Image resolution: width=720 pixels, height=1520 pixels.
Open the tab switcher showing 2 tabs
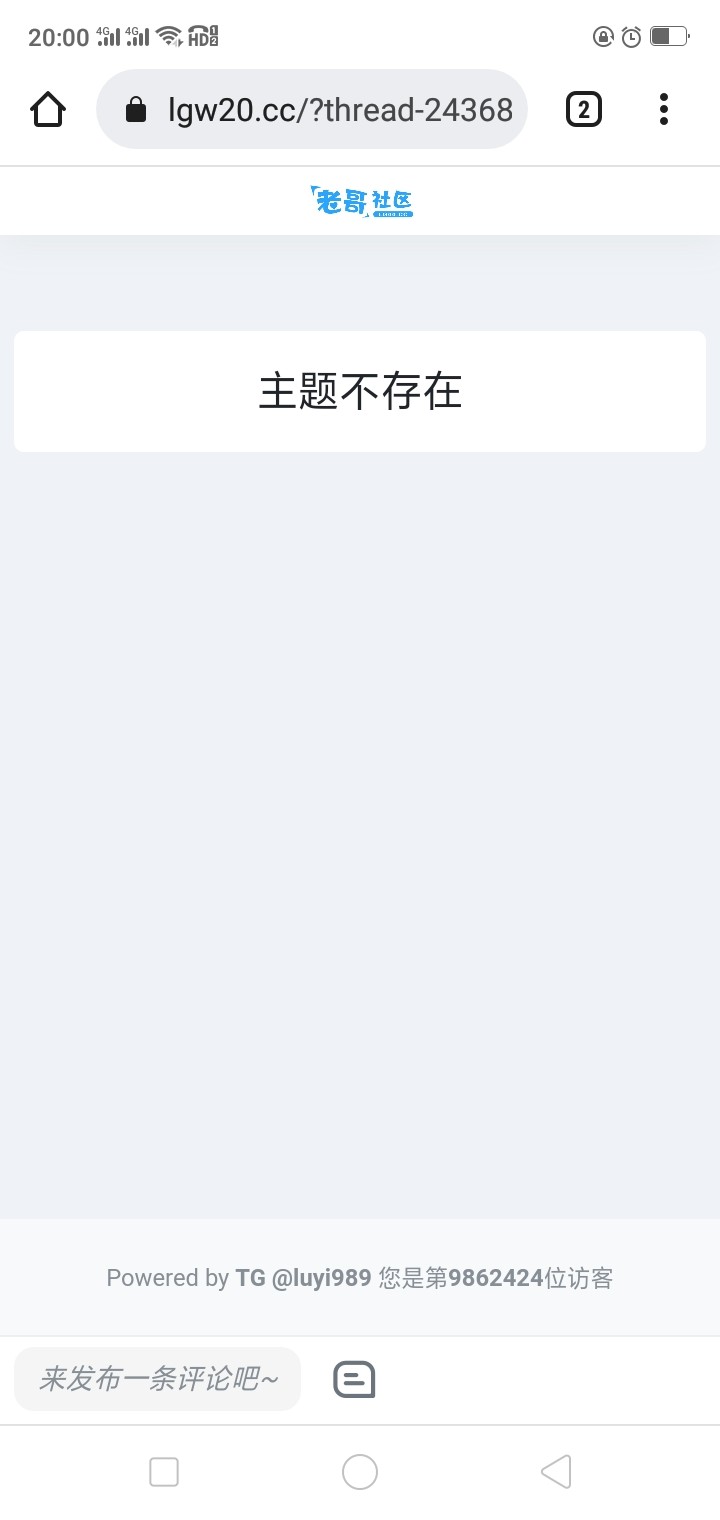click(584, 109)
